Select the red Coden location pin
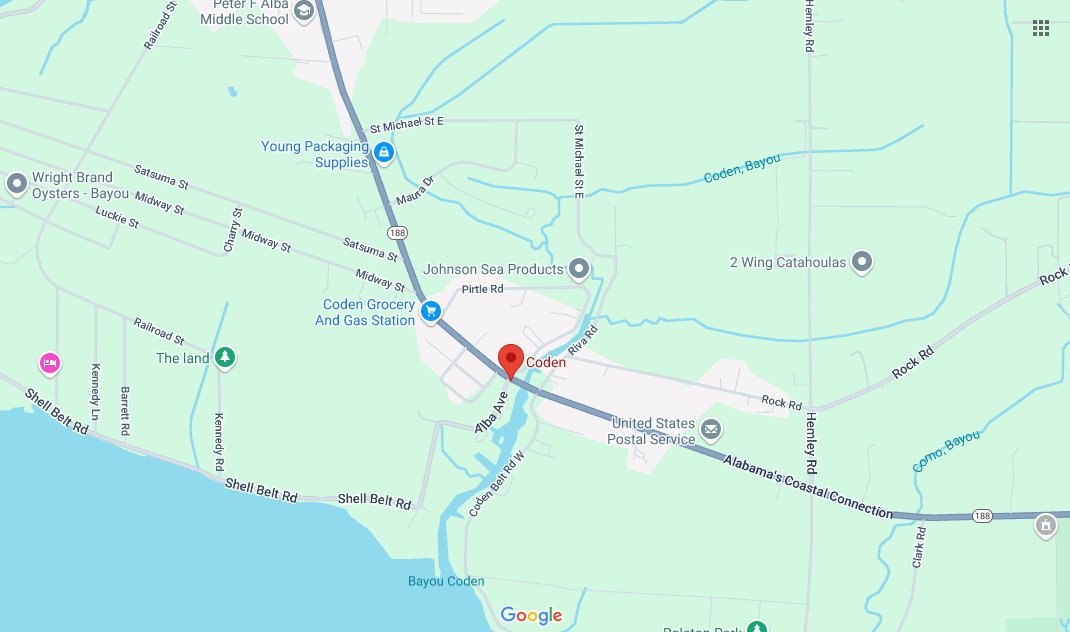The width and height of the screenshot is (1070, 632). (x=511, y=358)
